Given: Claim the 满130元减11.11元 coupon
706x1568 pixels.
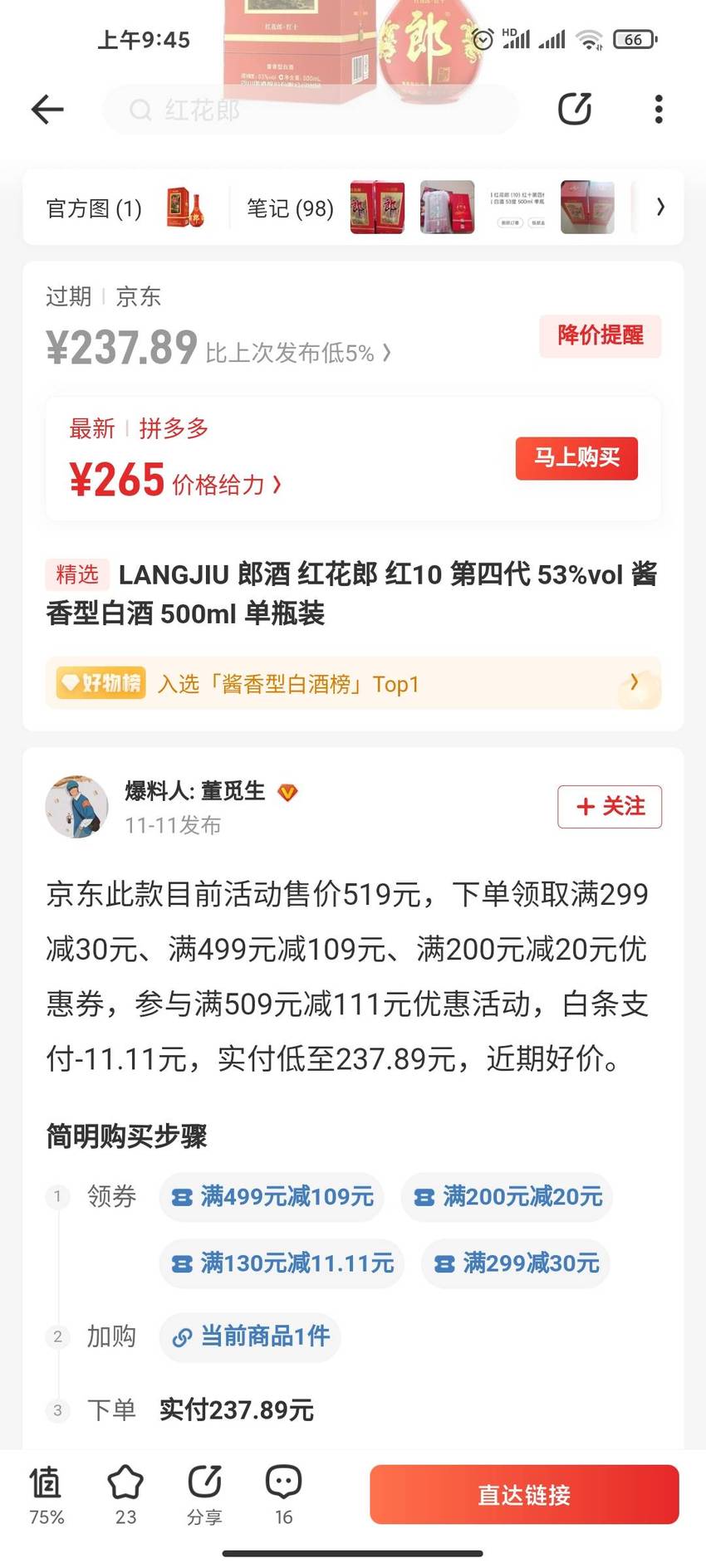Looking at the screenshot, I should coord(282,1263).
